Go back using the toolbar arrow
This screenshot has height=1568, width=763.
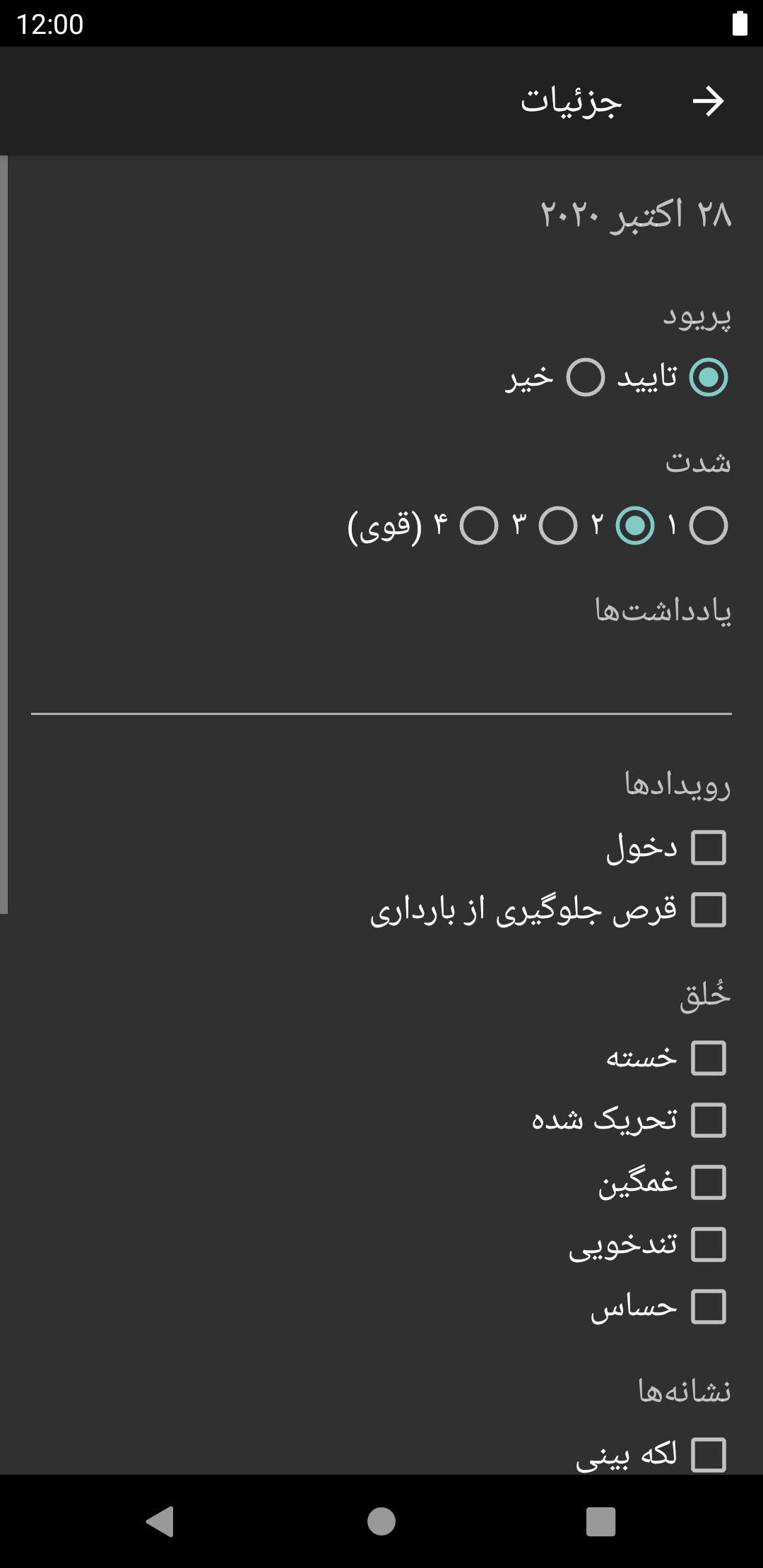tap(708, 101)
